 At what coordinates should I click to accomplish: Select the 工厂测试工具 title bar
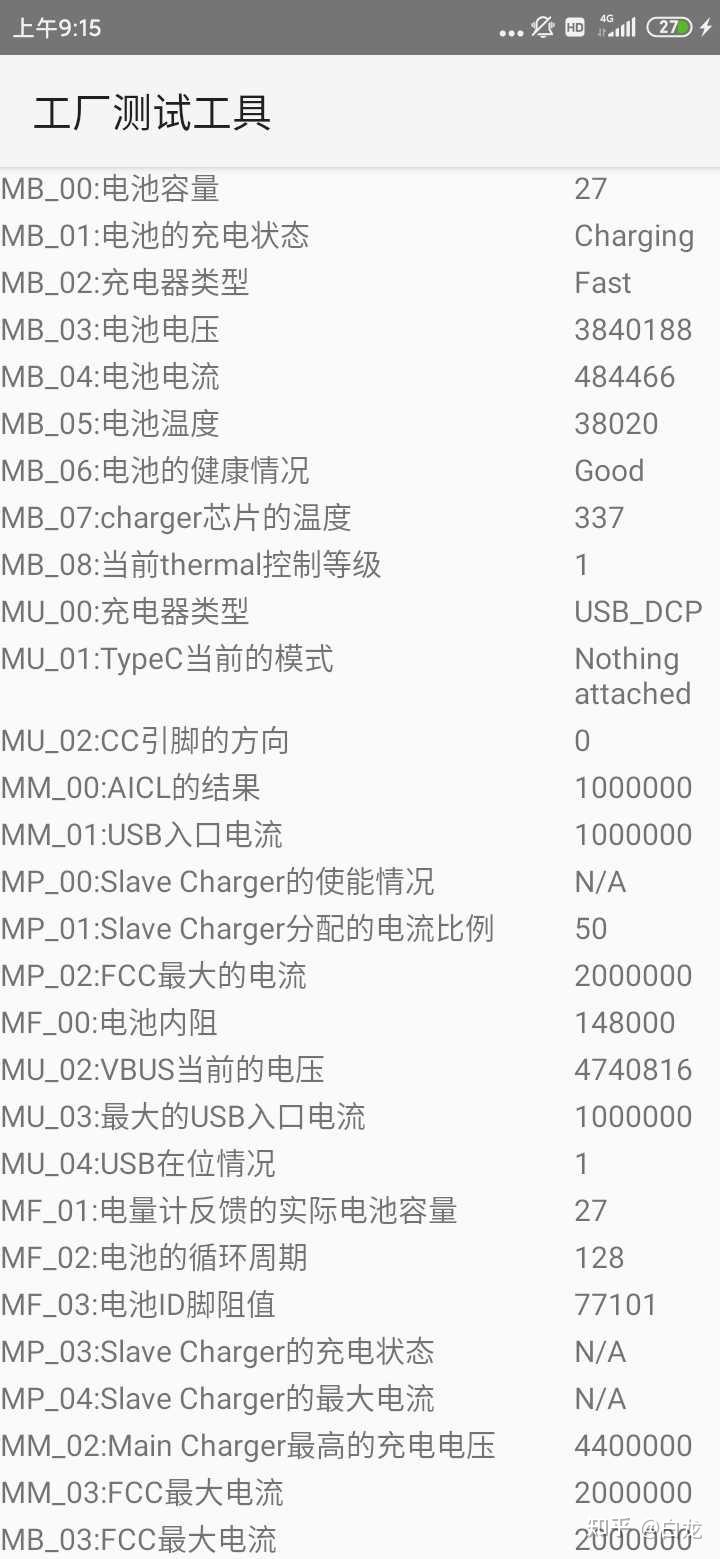(146, 110)
